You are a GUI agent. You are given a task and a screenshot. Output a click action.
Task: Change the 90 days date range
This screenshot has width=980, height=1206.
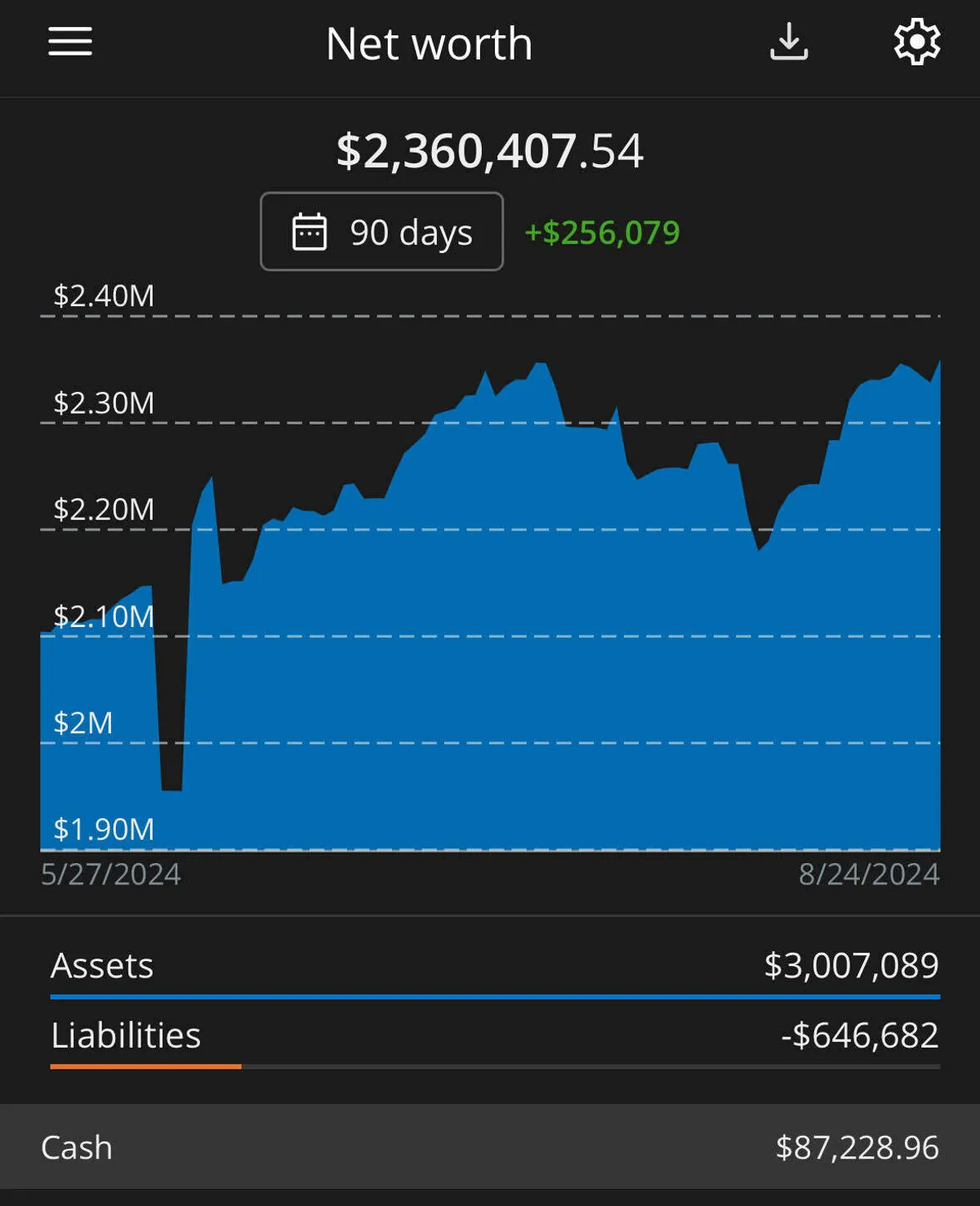pos(381,232)
